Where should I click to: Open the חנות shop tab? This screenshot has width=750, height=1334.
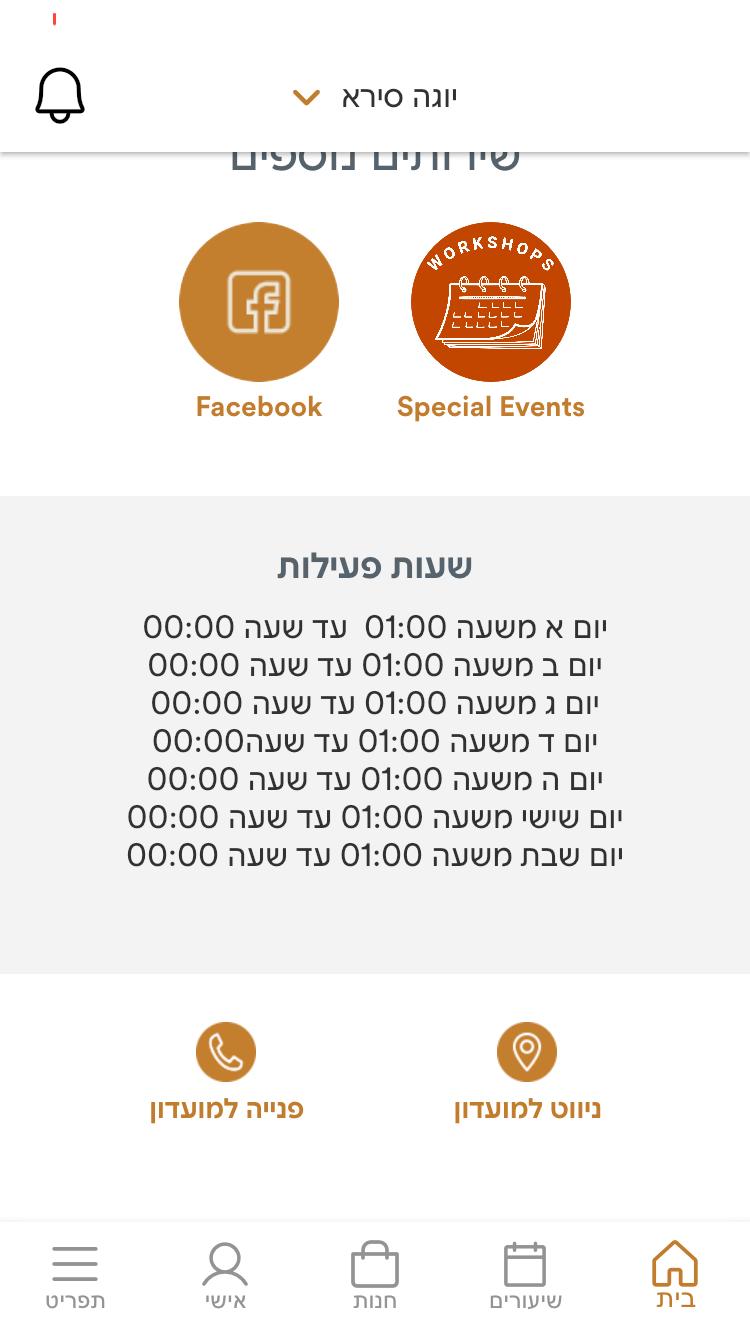tap(375, 1274)
